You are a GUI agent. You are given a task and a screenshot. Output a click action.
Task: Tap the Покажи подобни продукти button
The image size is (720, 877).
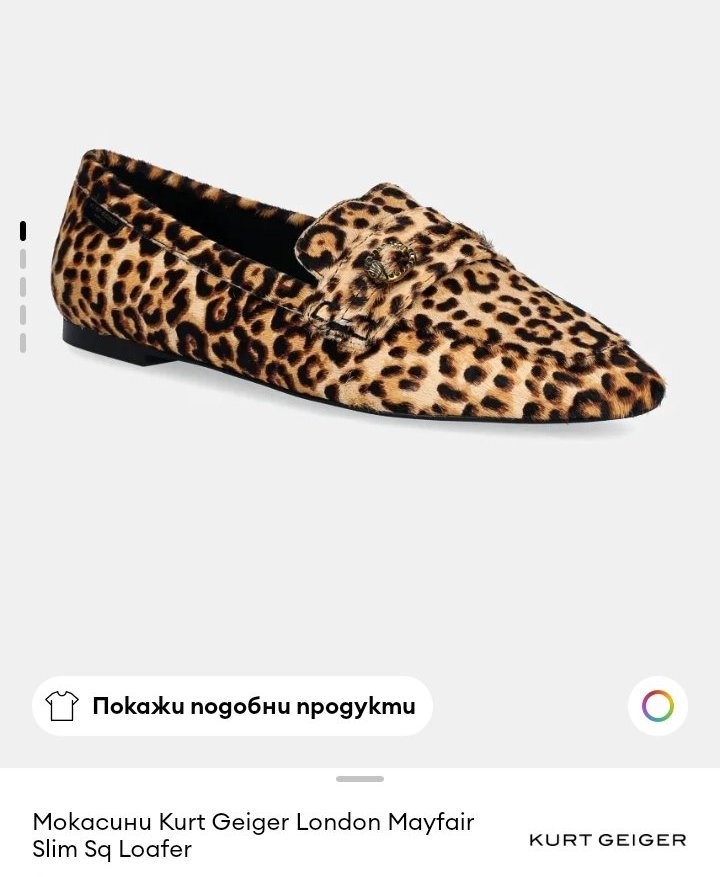pos(232,706)
